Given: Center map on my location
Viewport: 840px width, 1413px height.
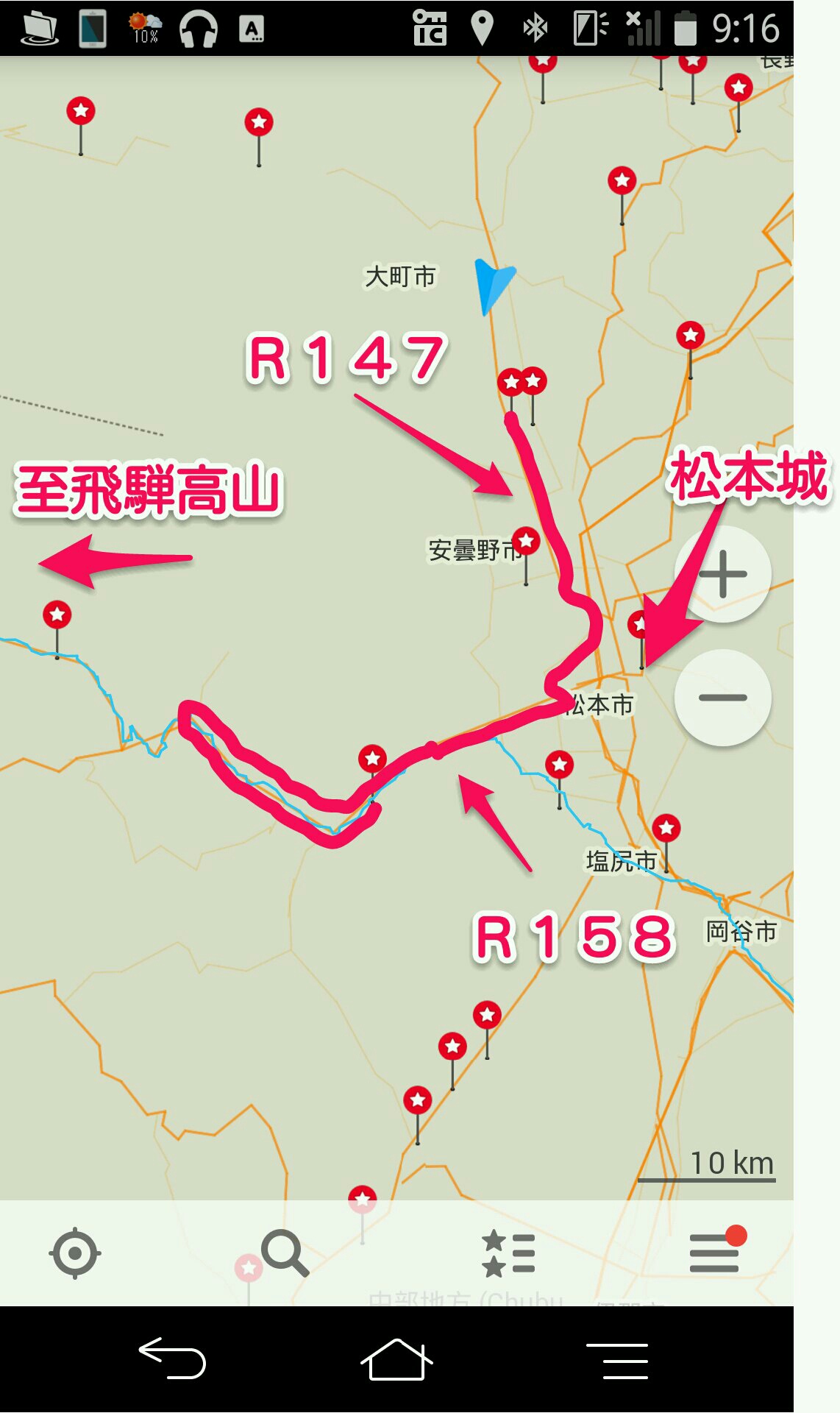Looking at the screenshot, I should 75,1253.
